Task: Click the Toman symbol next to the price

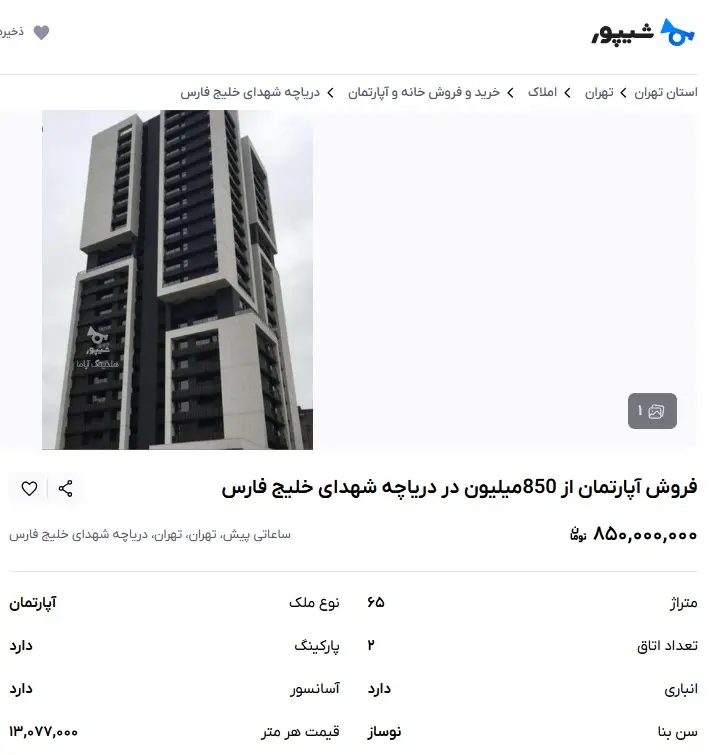Action: point(577,537)
